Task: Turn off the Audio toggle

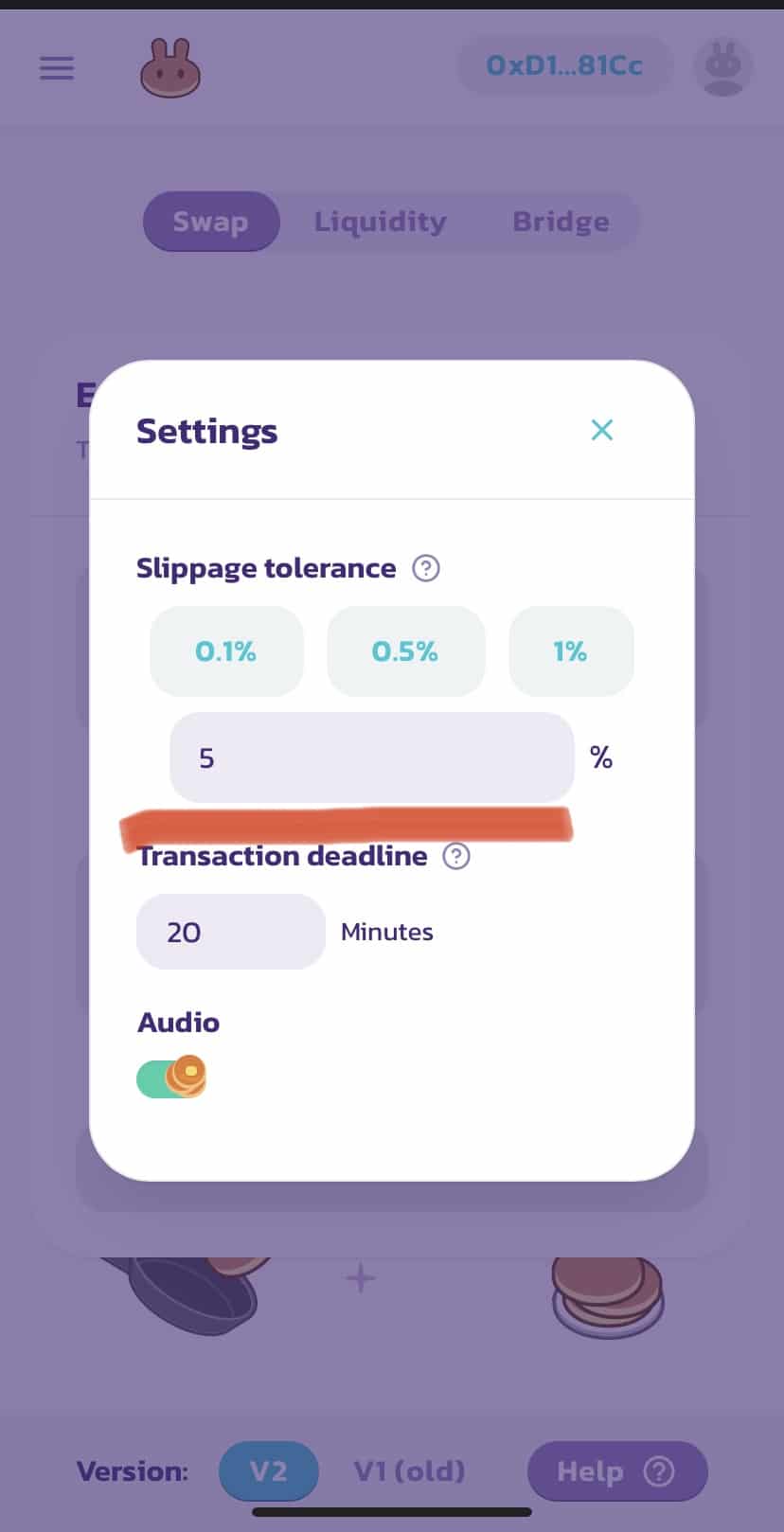Action: pyautogui.click(x=172, y=1078)
